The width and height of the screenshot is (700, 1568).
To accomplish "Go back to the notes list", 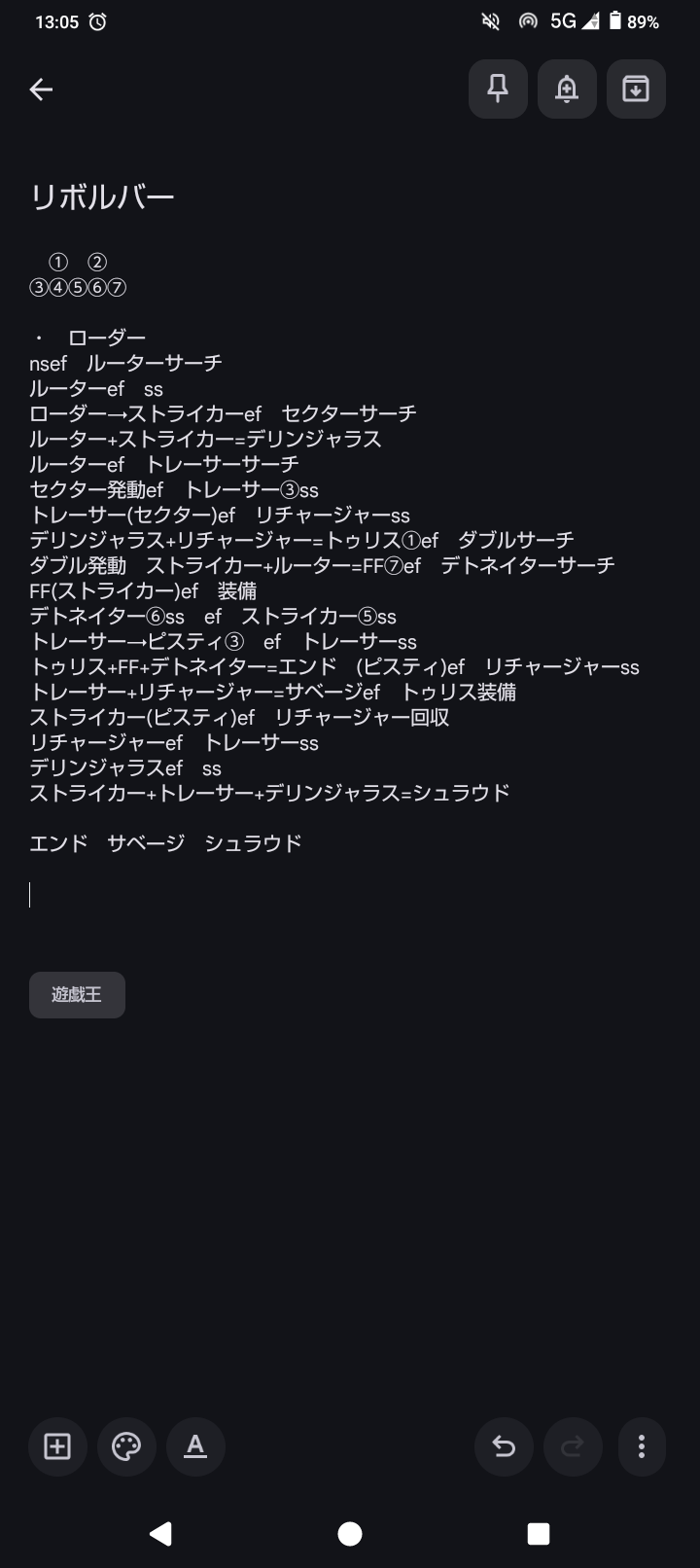I will pyautogui.click(x=41, y=89).
